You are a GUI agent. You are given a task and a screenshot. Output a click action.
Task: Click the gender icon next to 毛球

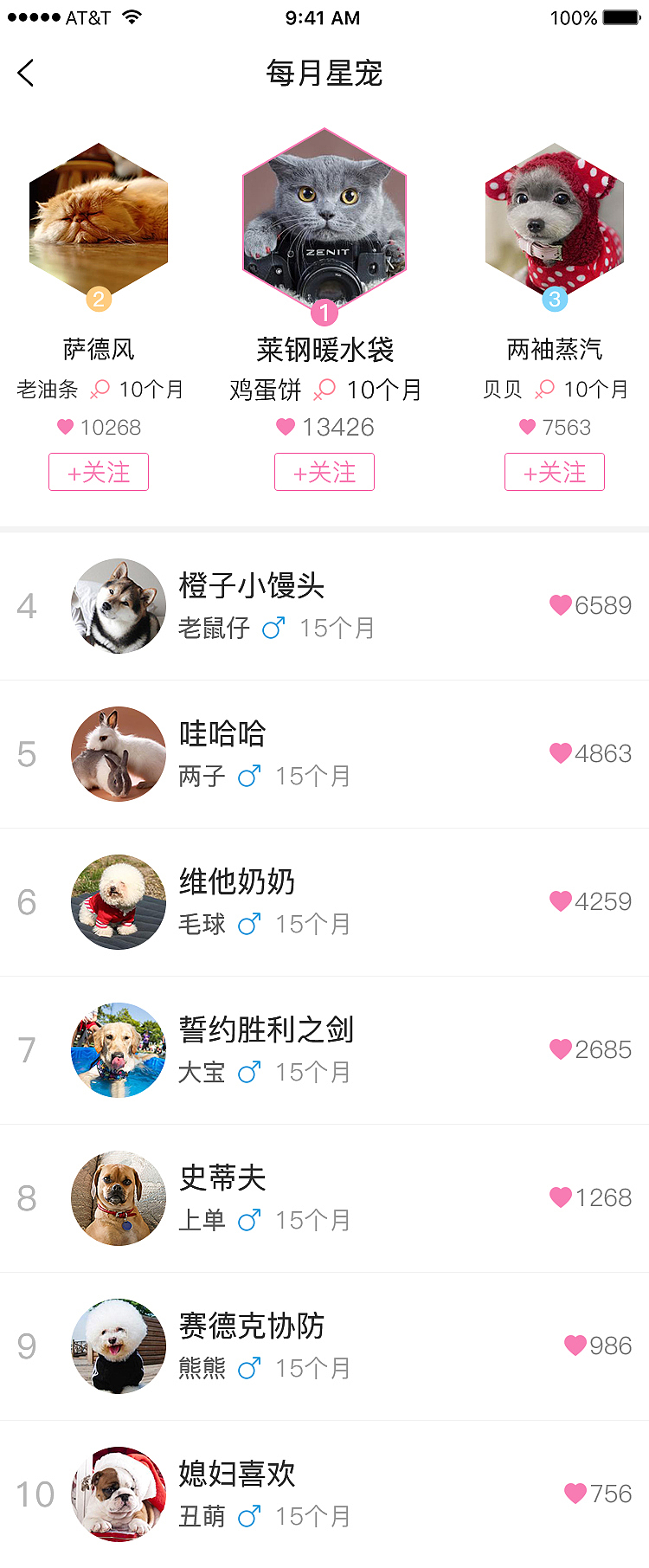tap(248, 923)
